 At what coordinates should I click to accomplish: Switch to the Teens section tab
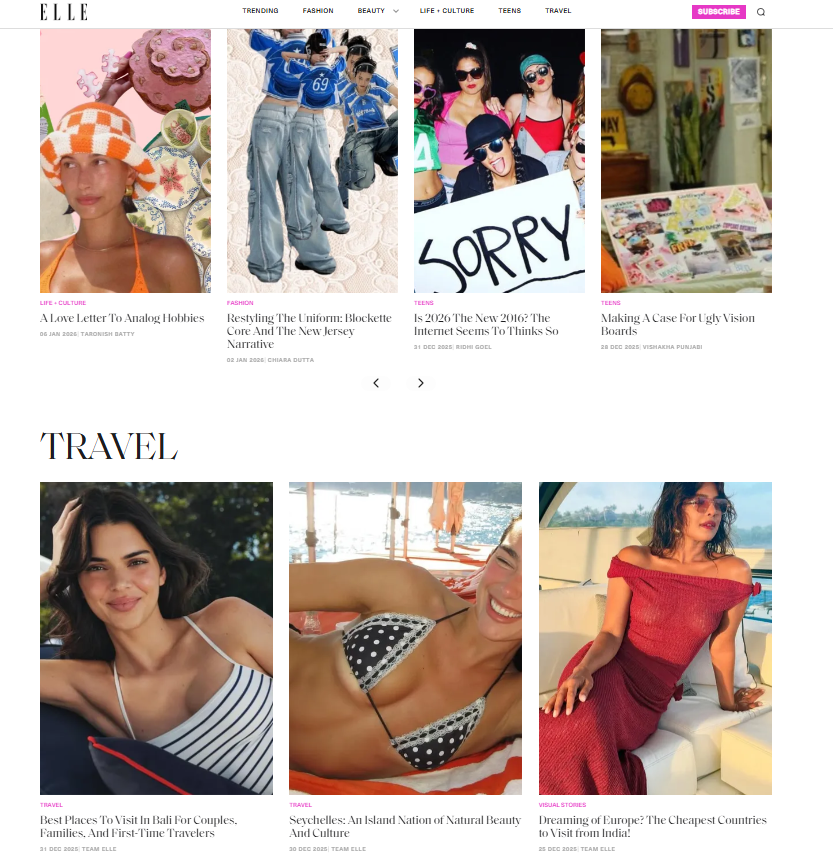tap(509, 11)
